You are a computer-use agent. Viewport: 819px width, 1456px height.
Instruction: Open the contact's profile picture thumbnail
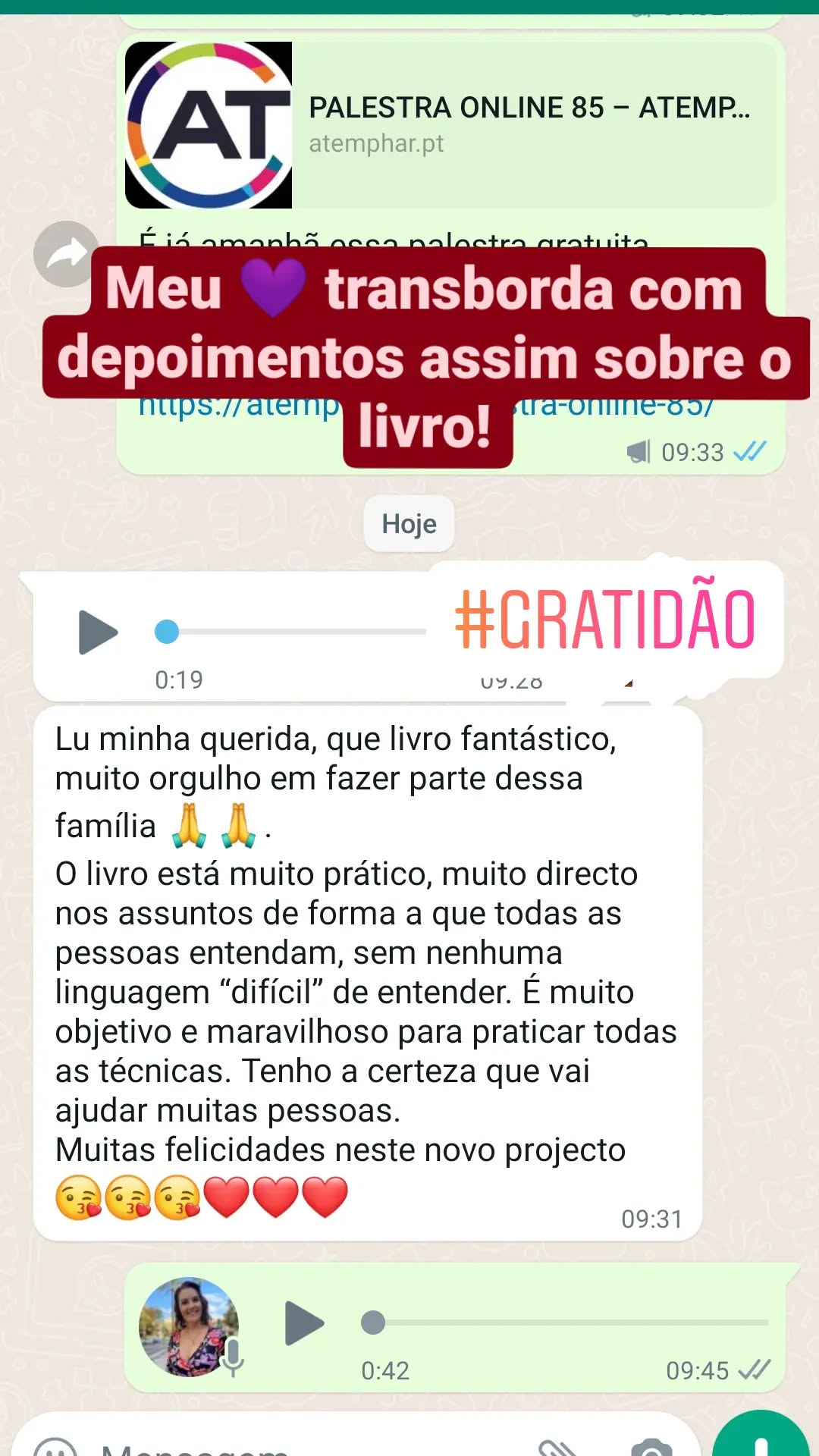[188, 1327]
